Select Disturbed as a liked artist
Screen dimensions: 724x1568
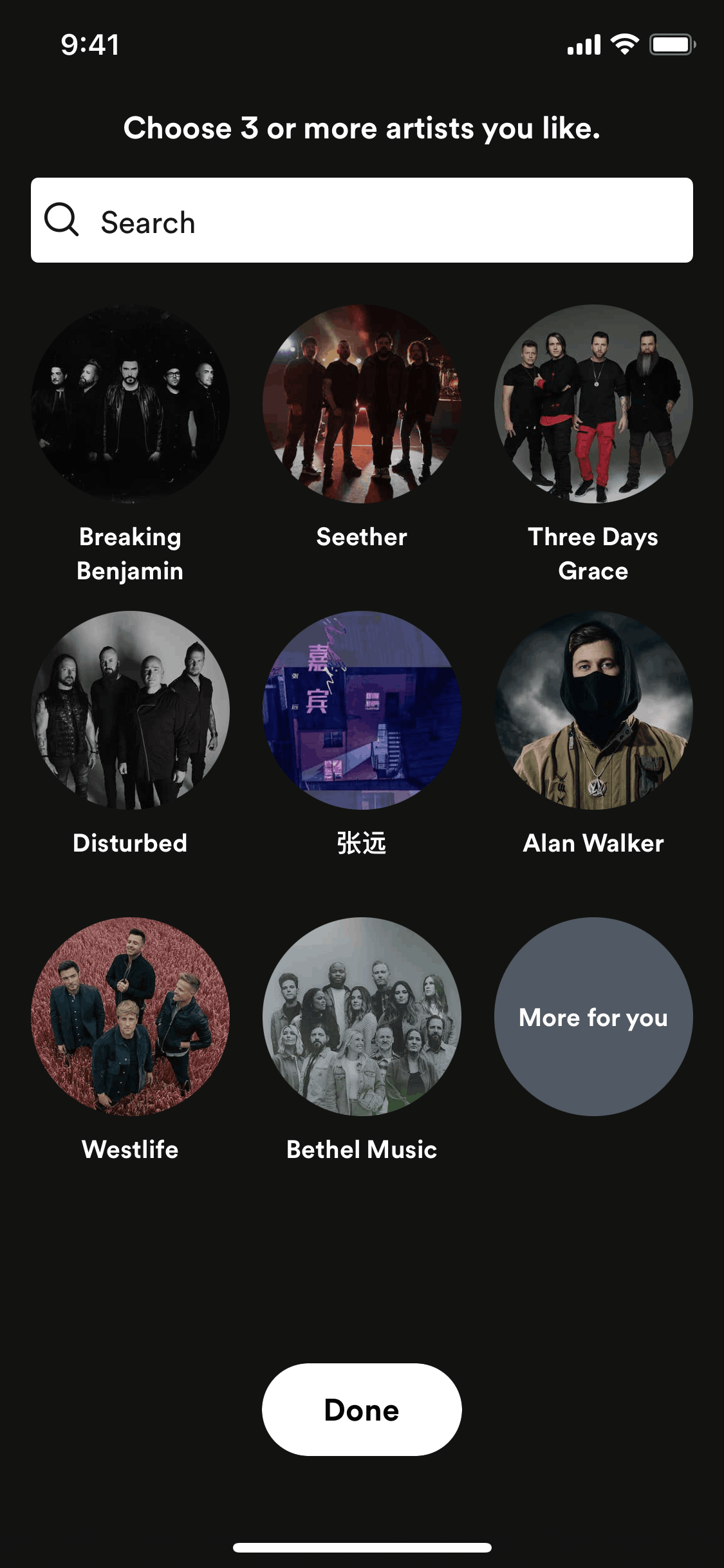click(x=130, y=710)
